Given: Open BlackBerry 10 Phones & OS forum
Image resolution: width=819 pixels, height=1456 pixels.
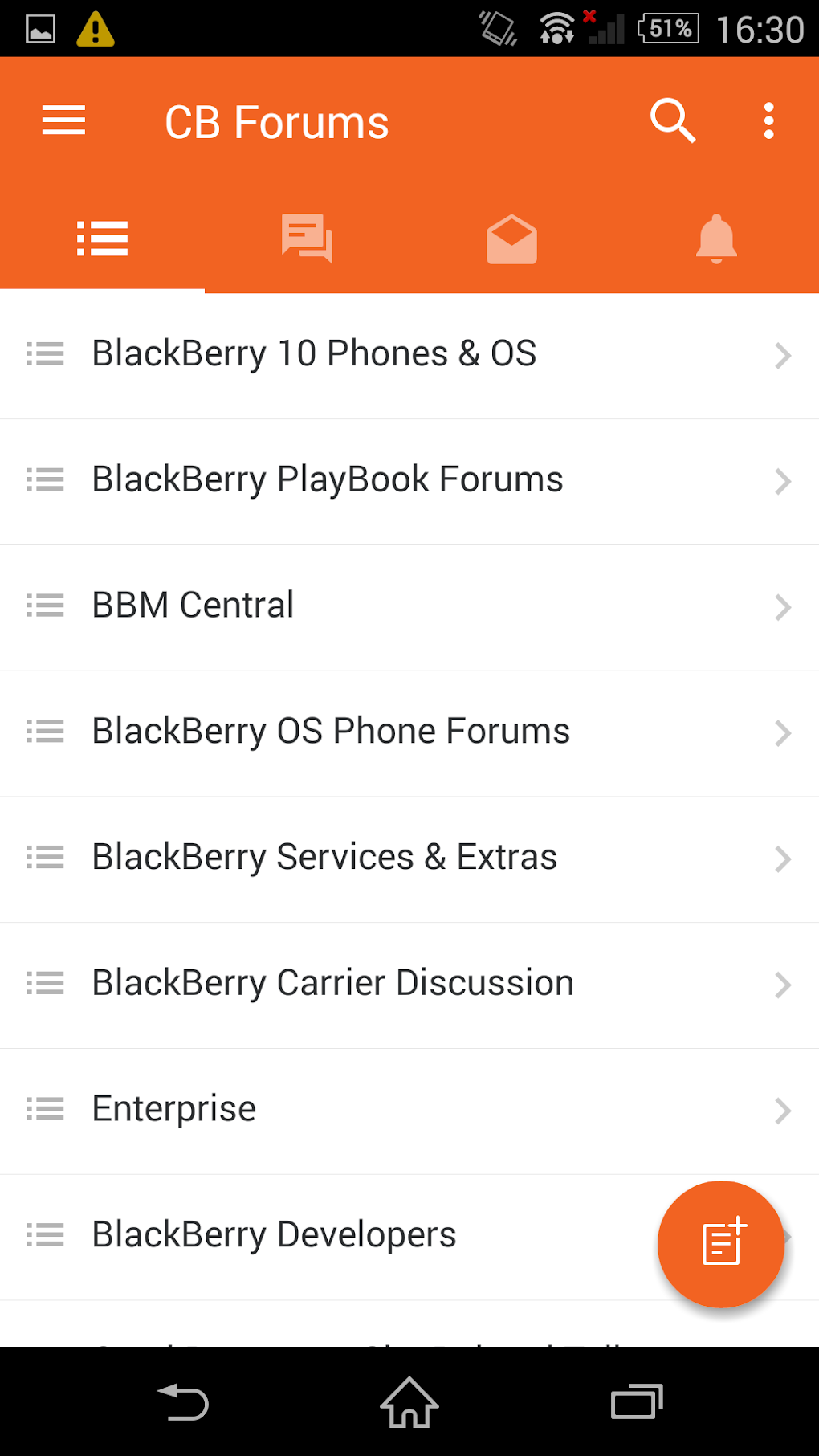Looking at the screenshot, I should coord(314,354).
